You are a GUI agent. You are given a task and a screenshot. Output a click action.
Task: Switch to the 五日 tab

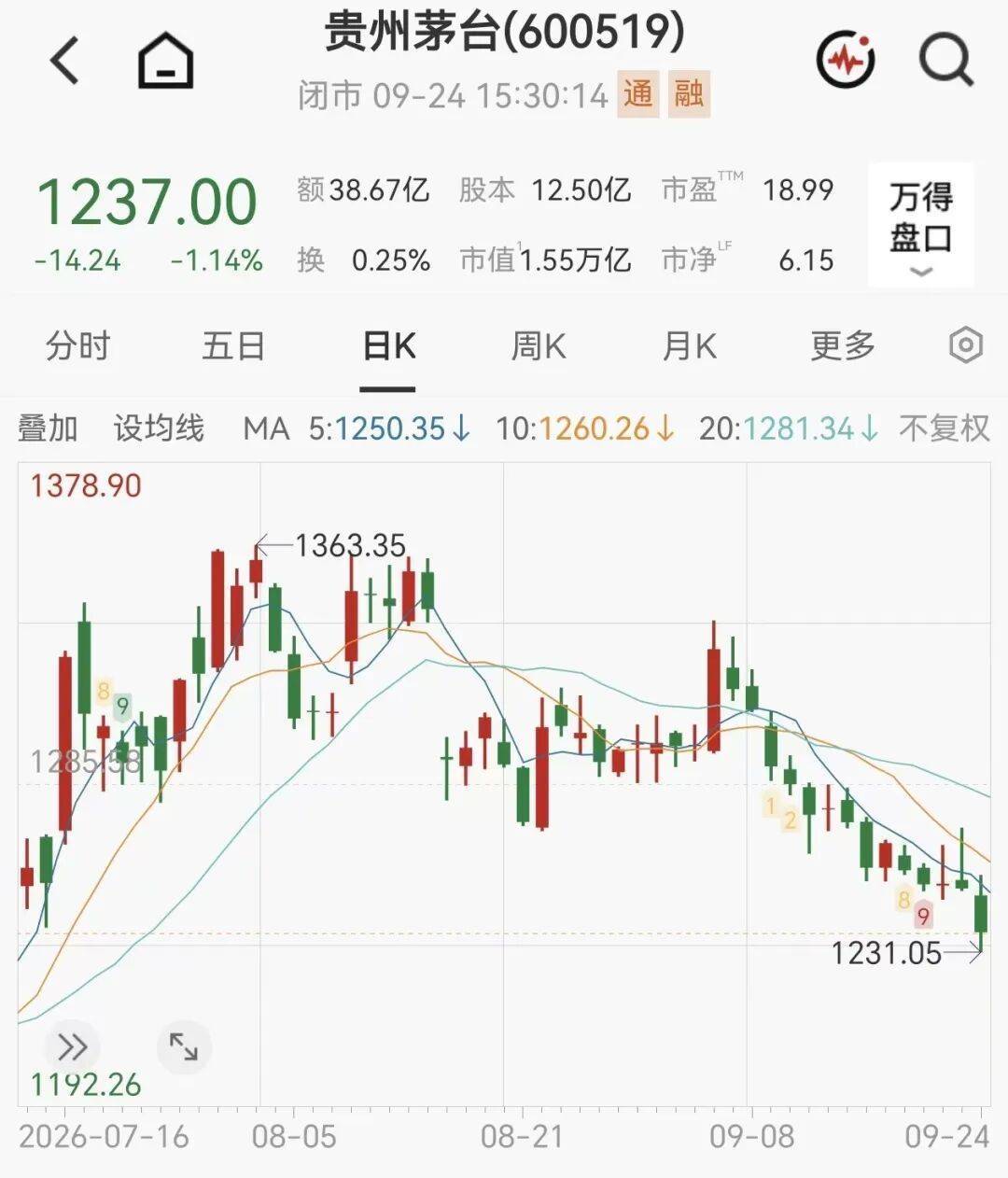click(233, 346)
